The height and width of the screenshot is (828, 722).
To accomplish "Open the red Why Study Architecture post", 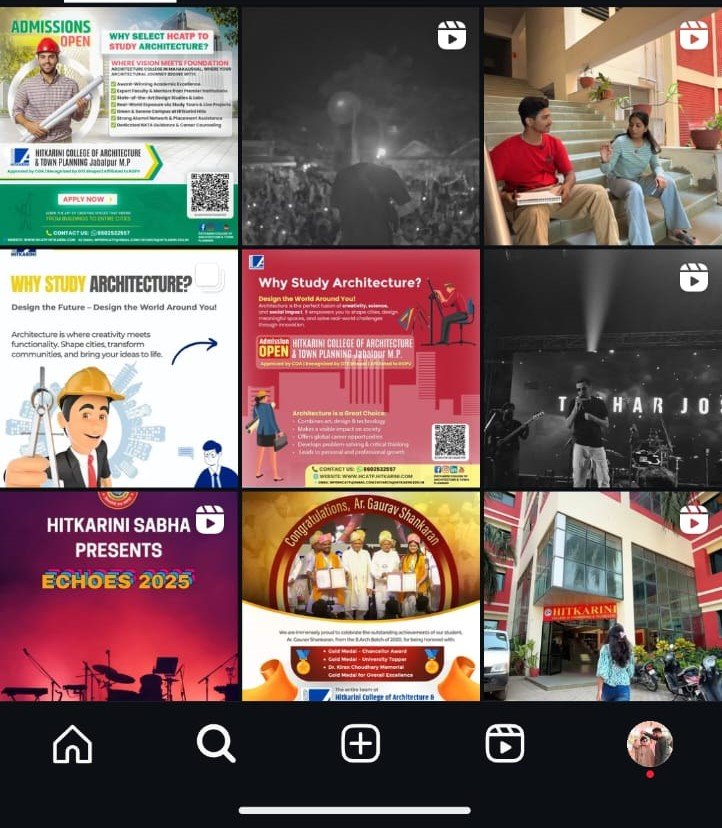I will (x=360, y=368).
